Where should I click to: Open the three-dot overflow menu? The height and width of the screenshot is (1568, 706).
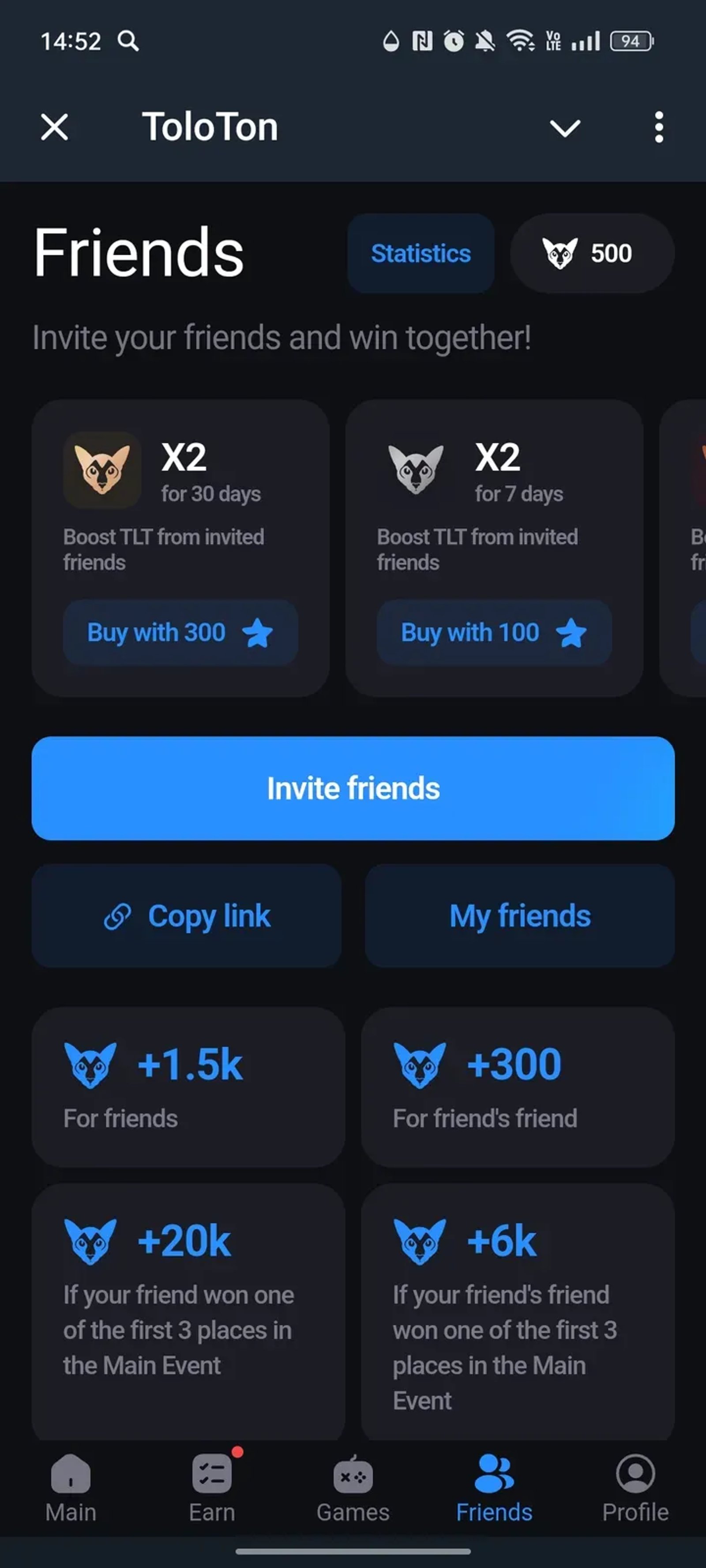658,127
